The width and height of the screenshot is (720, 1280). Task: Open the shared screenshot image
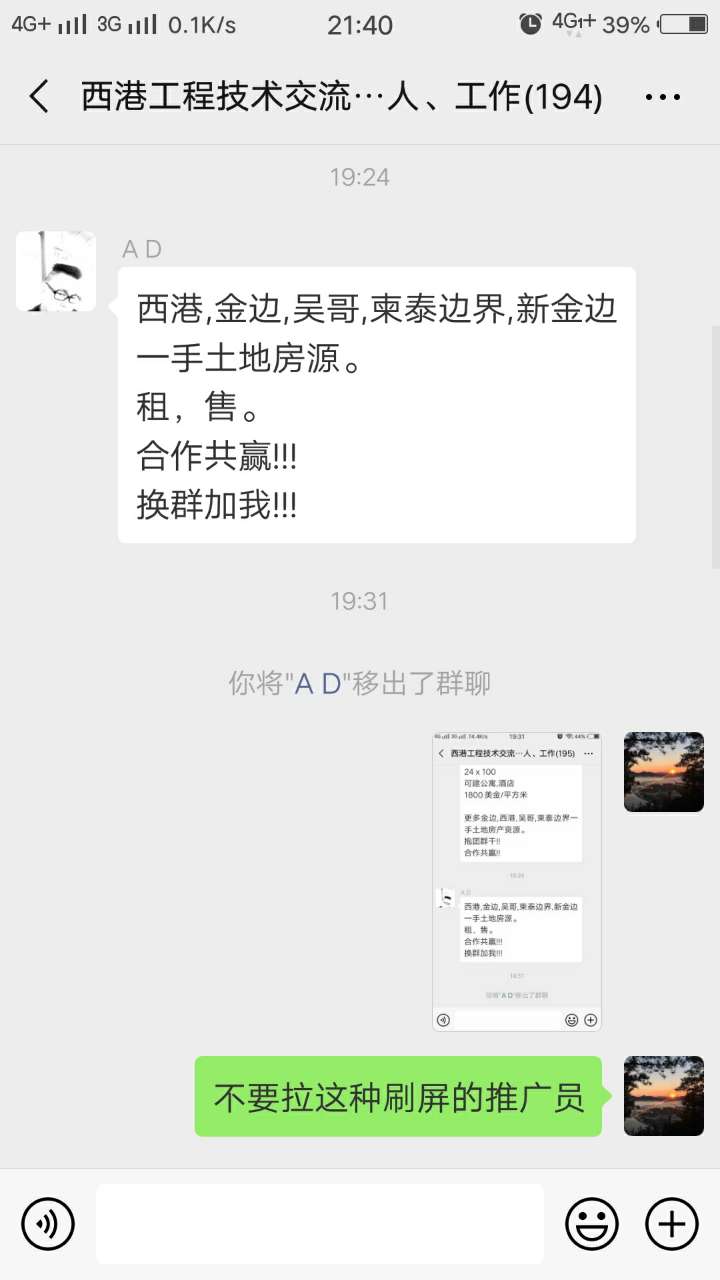tap(517, 881)
